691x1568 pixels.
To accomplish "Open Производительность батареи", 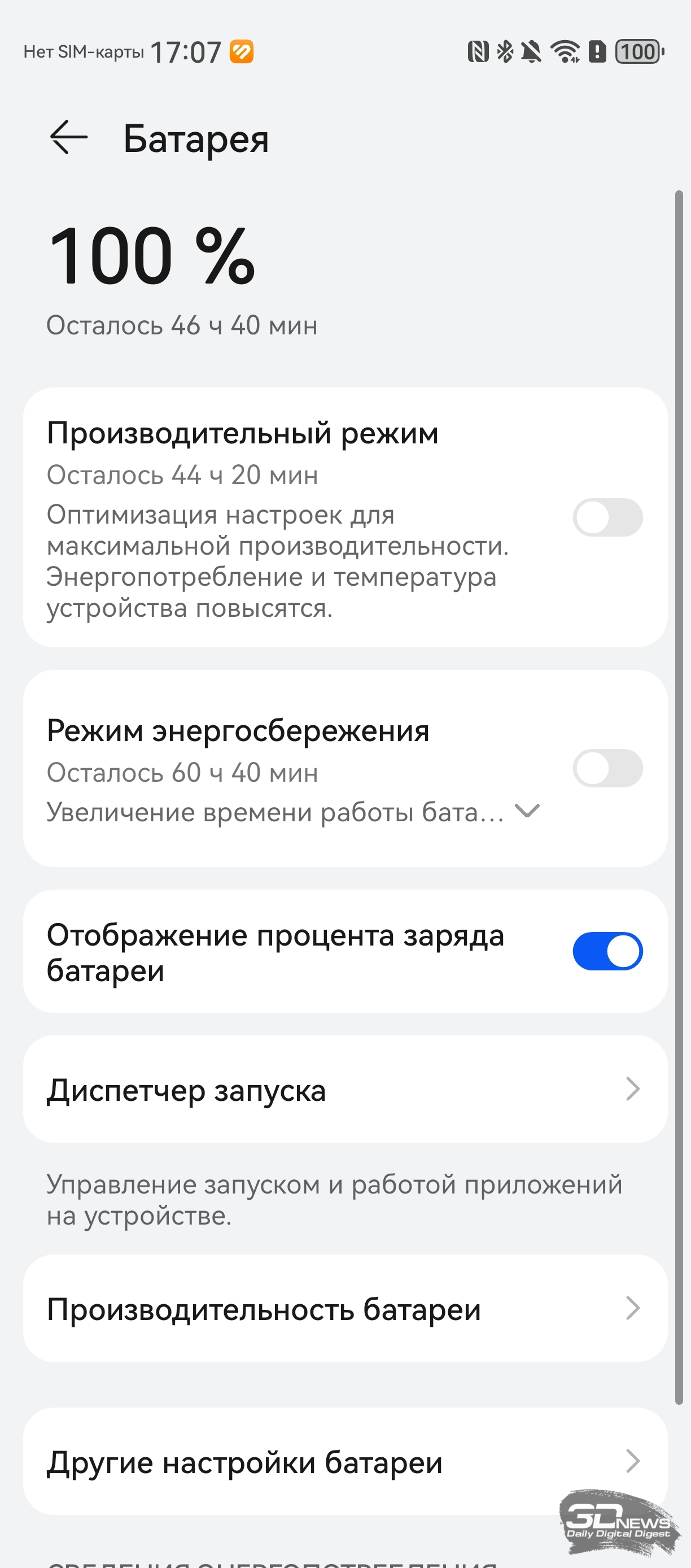I will pos(345,1308).
